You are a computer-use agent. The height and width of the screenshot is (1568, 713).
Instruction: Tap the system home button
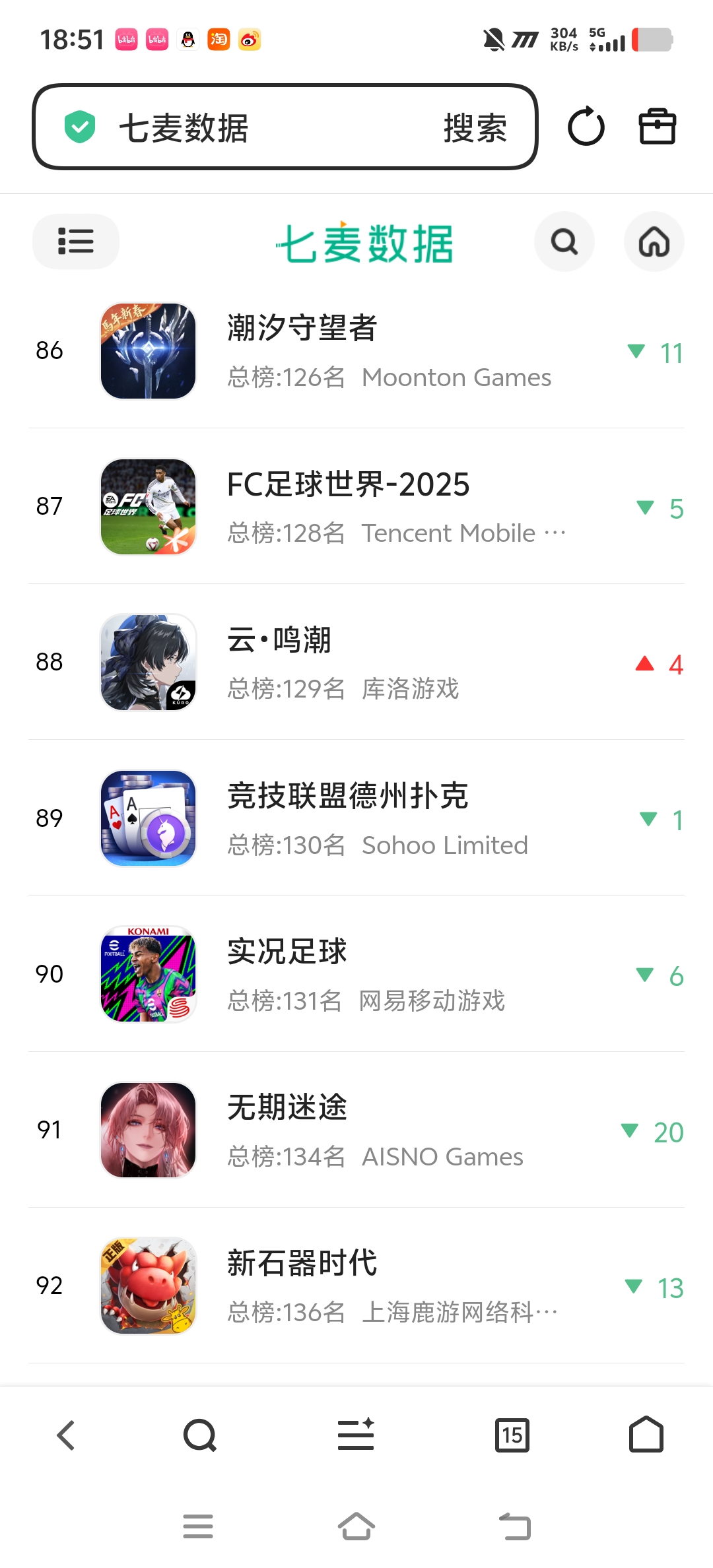(356, 1526)
